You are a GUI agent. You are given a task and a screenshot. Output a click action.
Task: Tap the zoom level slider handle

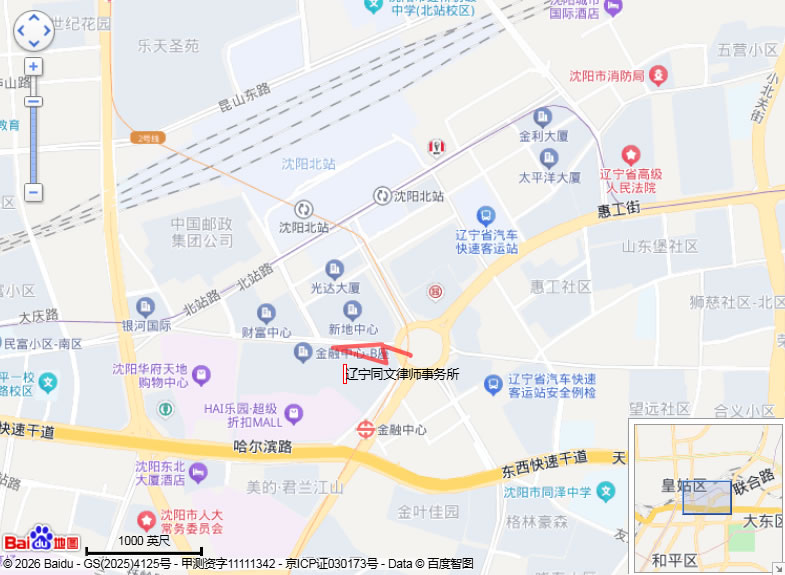point(34,102)
